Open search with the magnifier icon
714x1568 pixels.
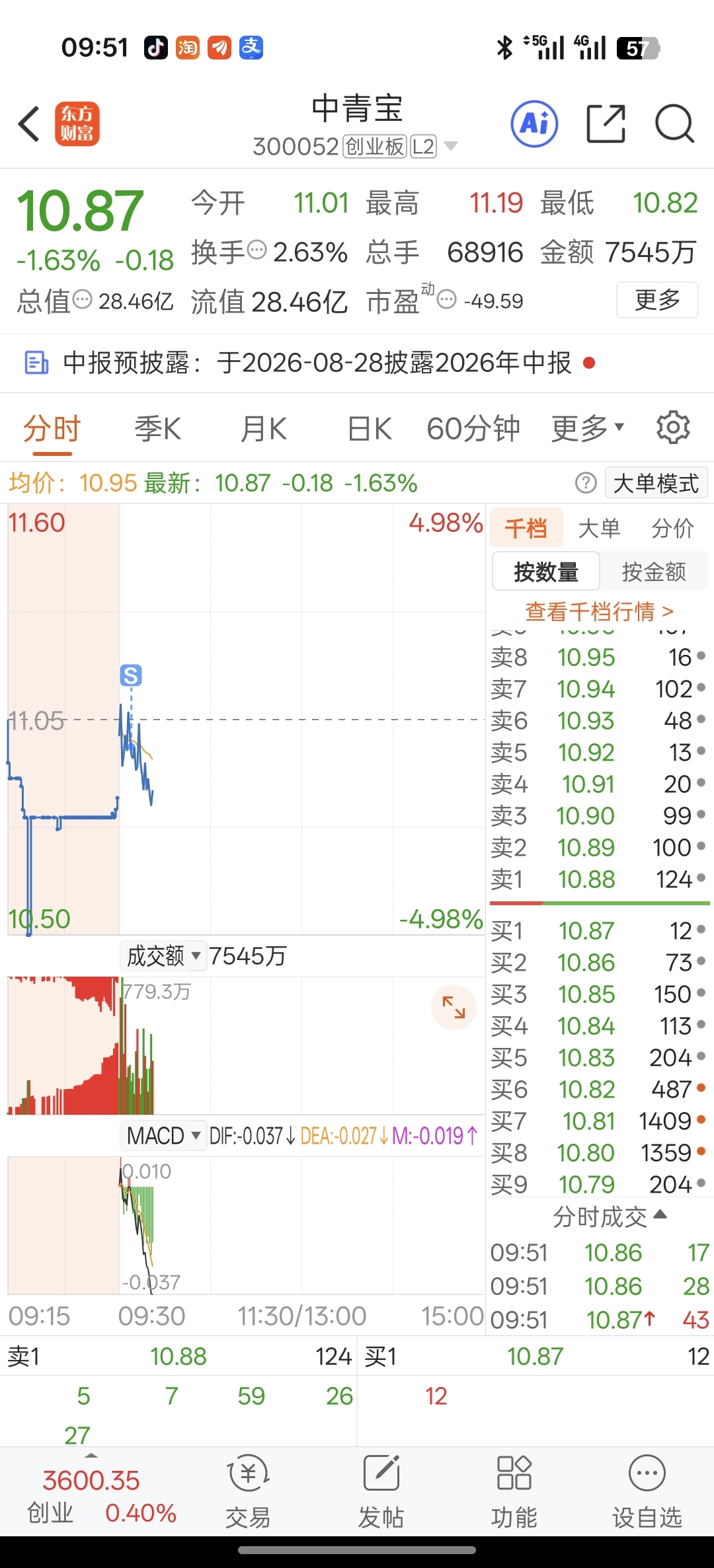(x=674, y=124)
